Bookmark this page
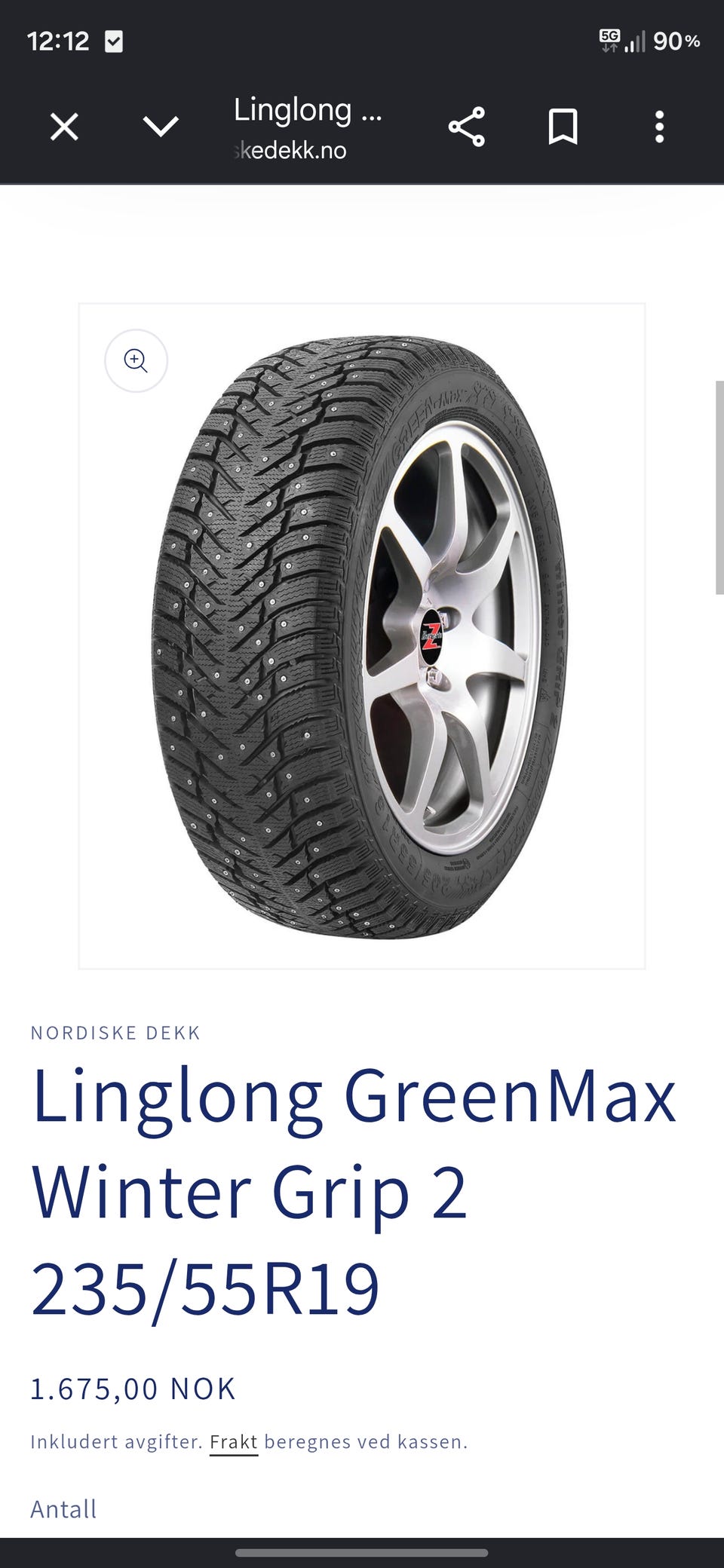Screen dimensions: 724x1568 [563, 127]
